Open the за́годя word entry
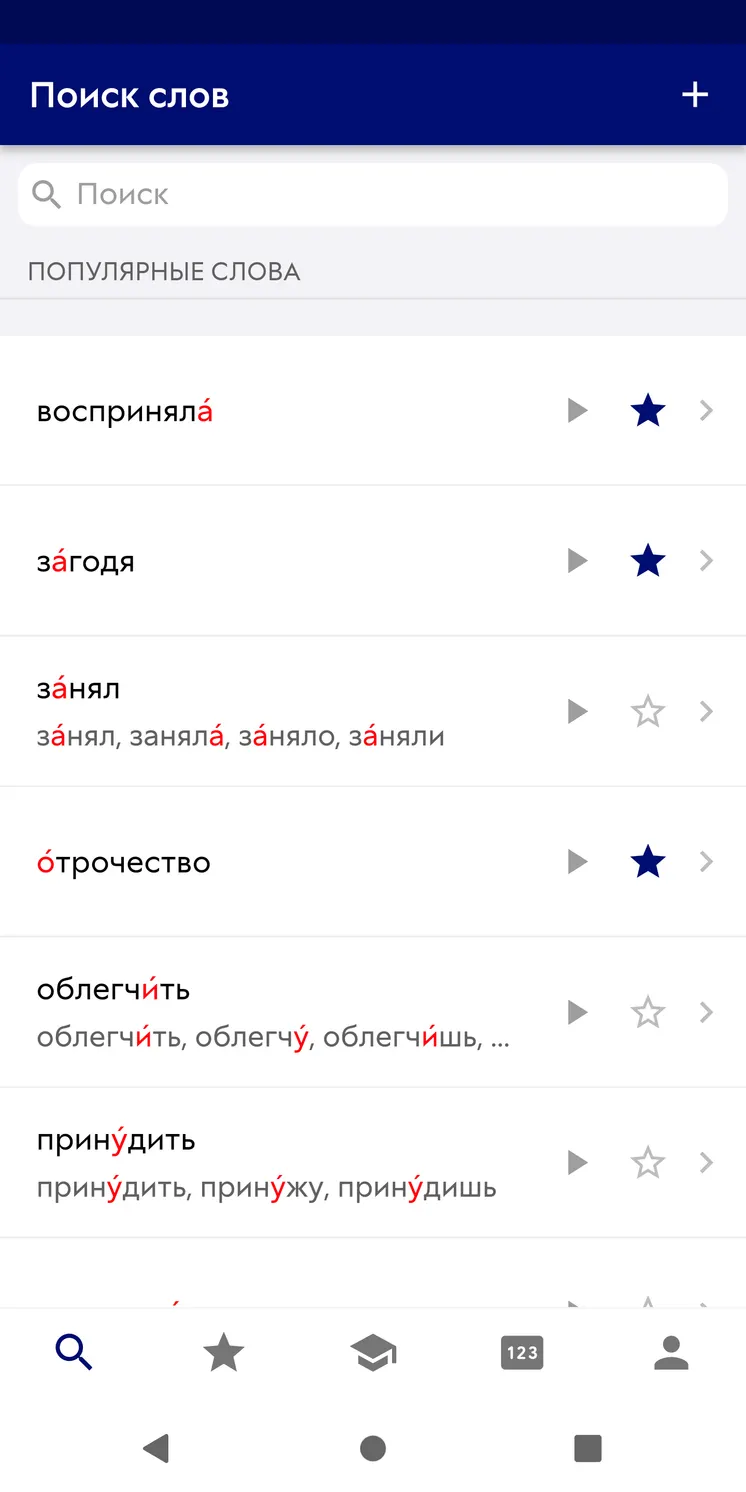The width and height of the screenshot is (746, 1492). [372, 561]
